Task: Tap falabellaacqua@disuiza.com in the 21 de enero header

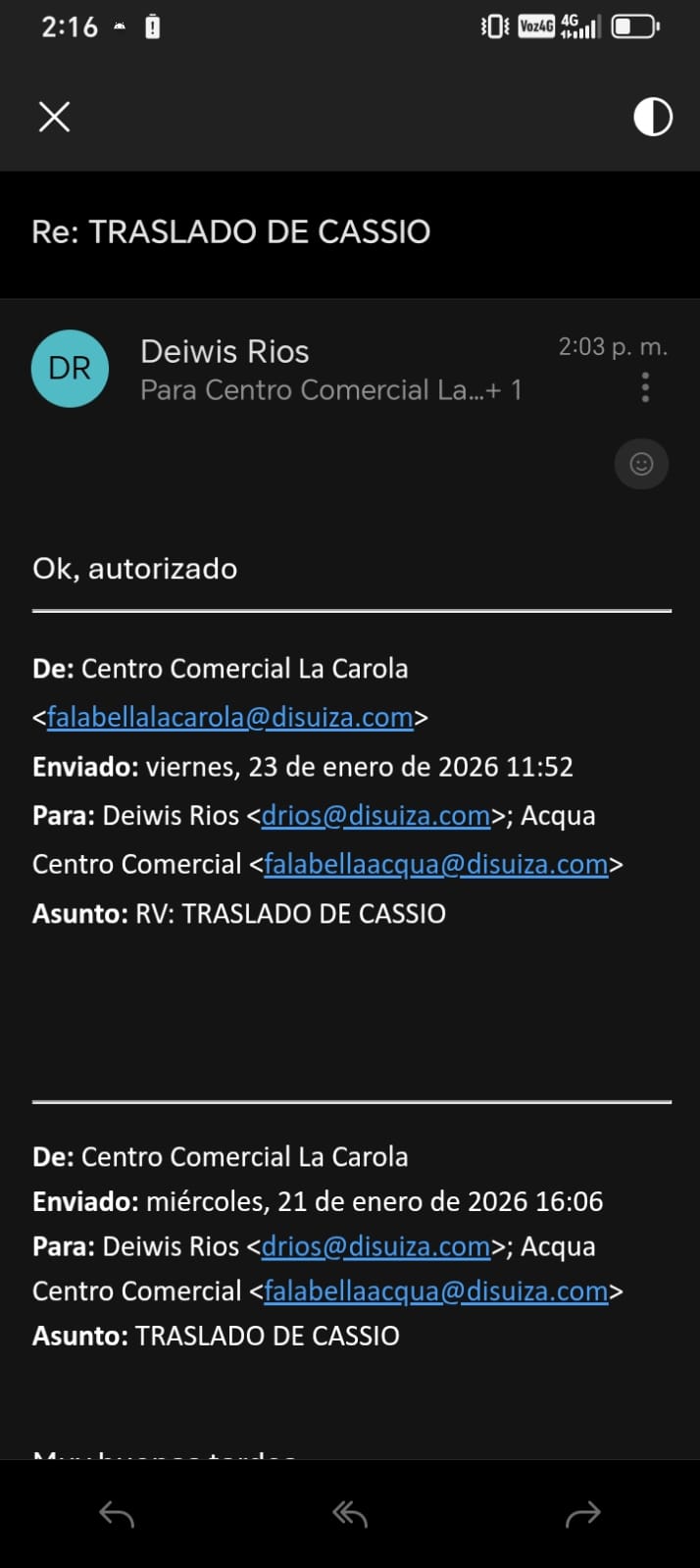Action: (435, 1291)
